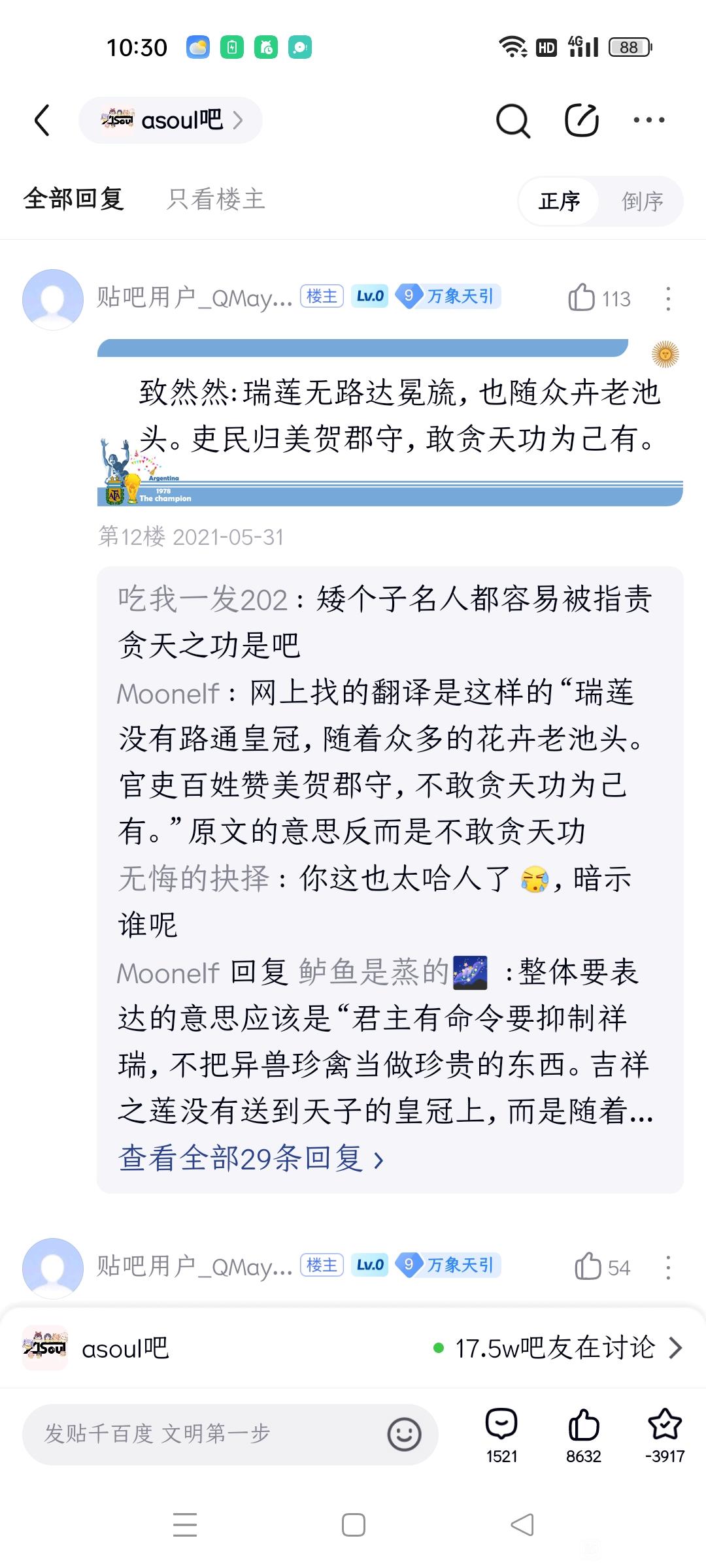Open comments with 1521 count
Viewport: 706px width, 1568px height.
pyautogui.click(x=501, y=1435)
